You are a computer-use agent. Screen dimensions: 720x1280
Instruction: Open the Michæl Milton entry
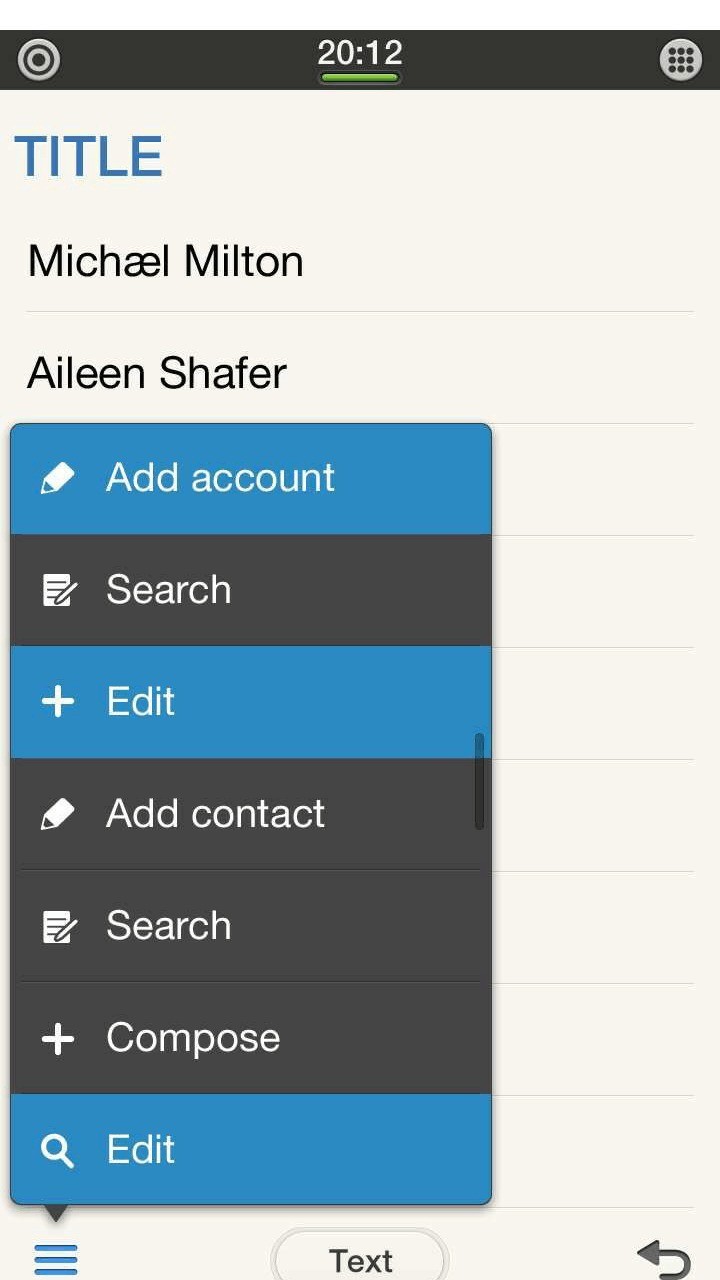coord(166,261)
